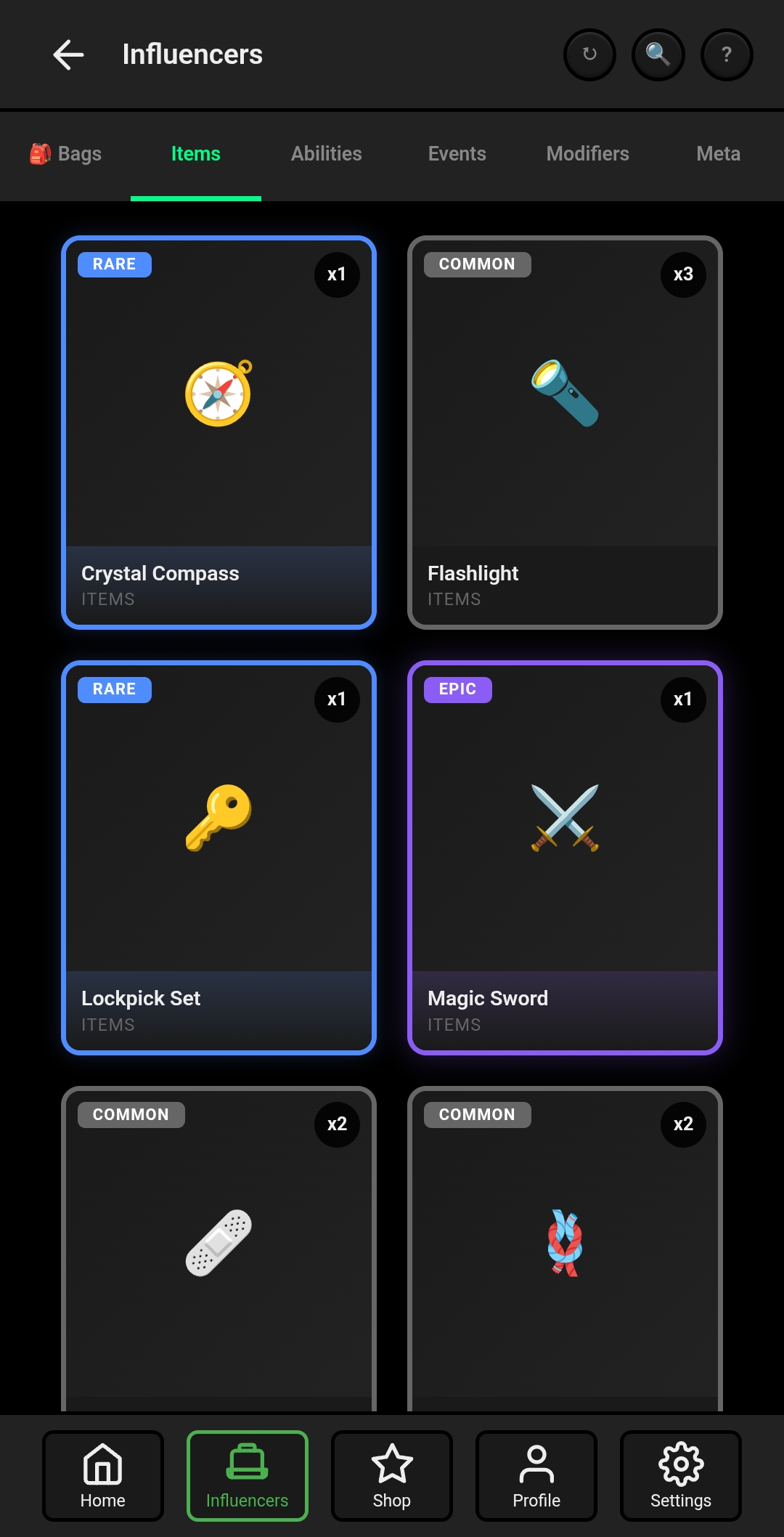The height and width of the screenshot is (1537, 784).
Task: Select the Influencers bottom tab
Action: (x=247, y=1475)
